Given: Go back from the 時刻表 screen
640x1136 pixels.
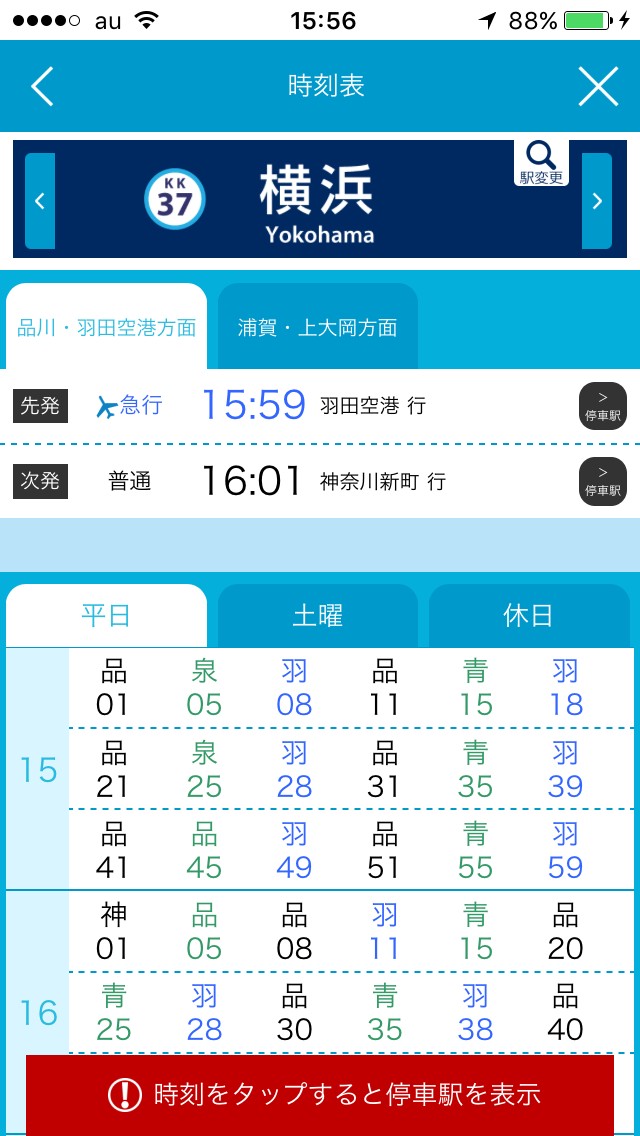Looking at the screenshot, I should click(42, 87).
